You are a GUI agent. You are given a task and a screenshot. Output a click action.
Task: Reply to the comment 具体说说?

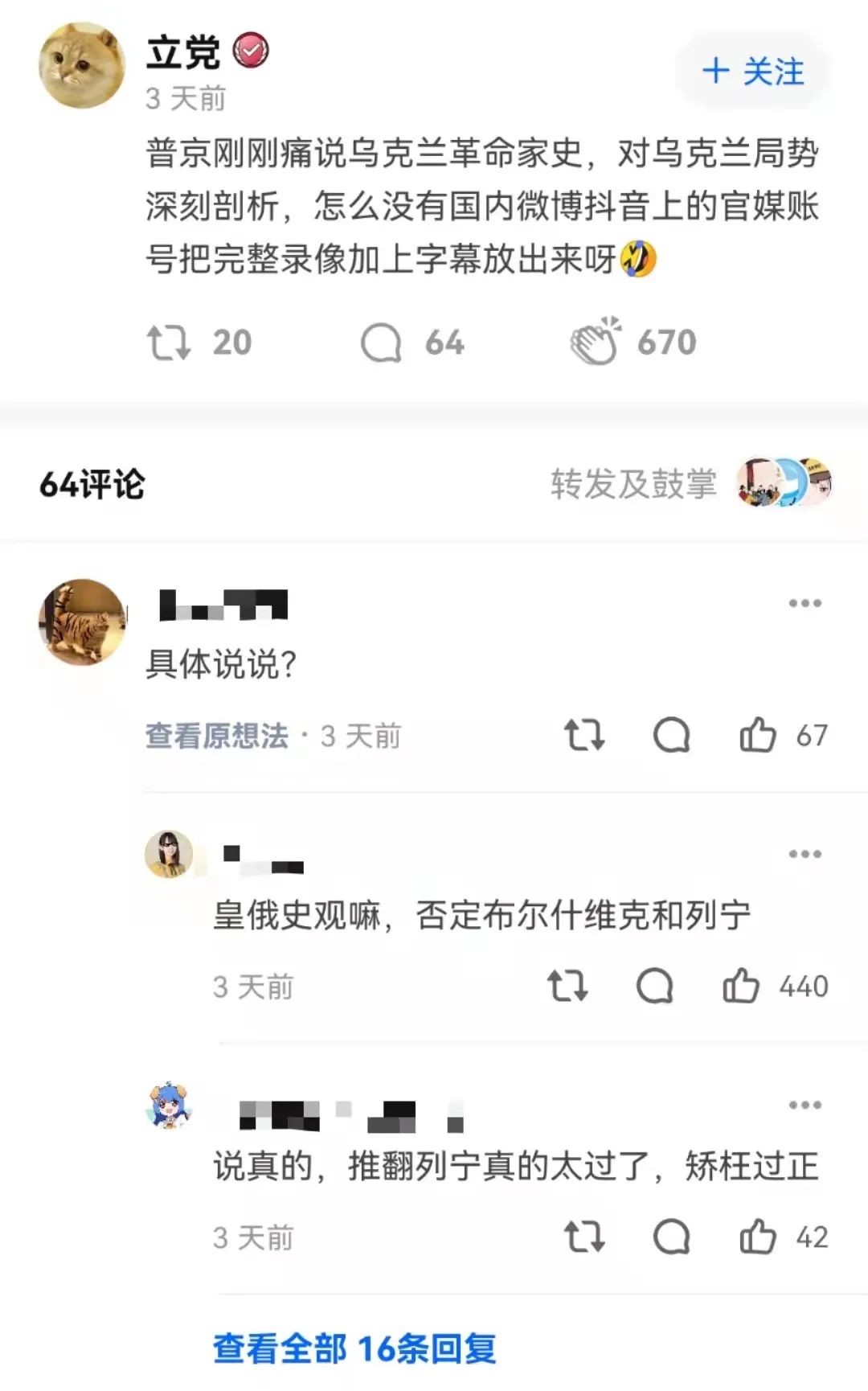(672, 735)
